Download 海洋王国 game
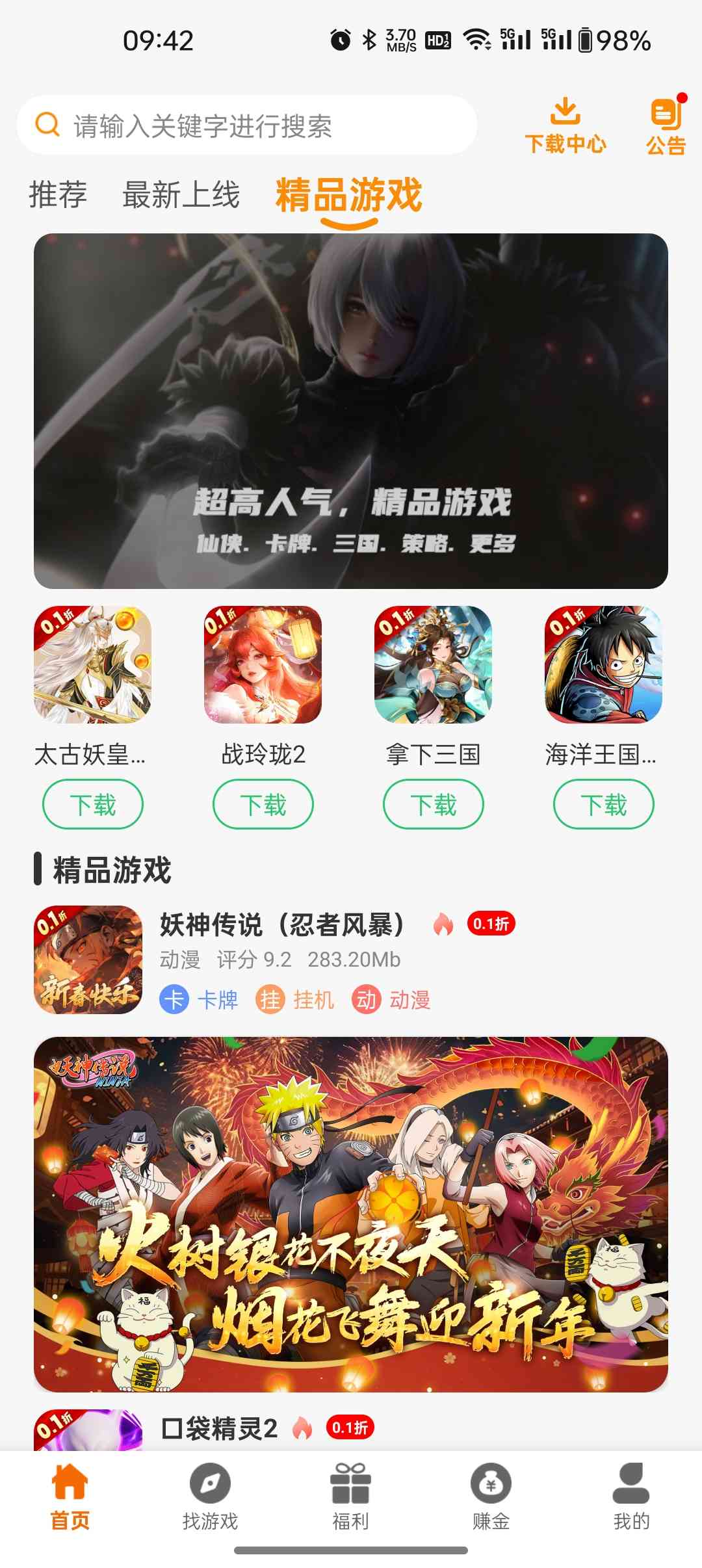Image resolution: width=702 pixels, height=1568 pixels. click(x=604, y=805)
